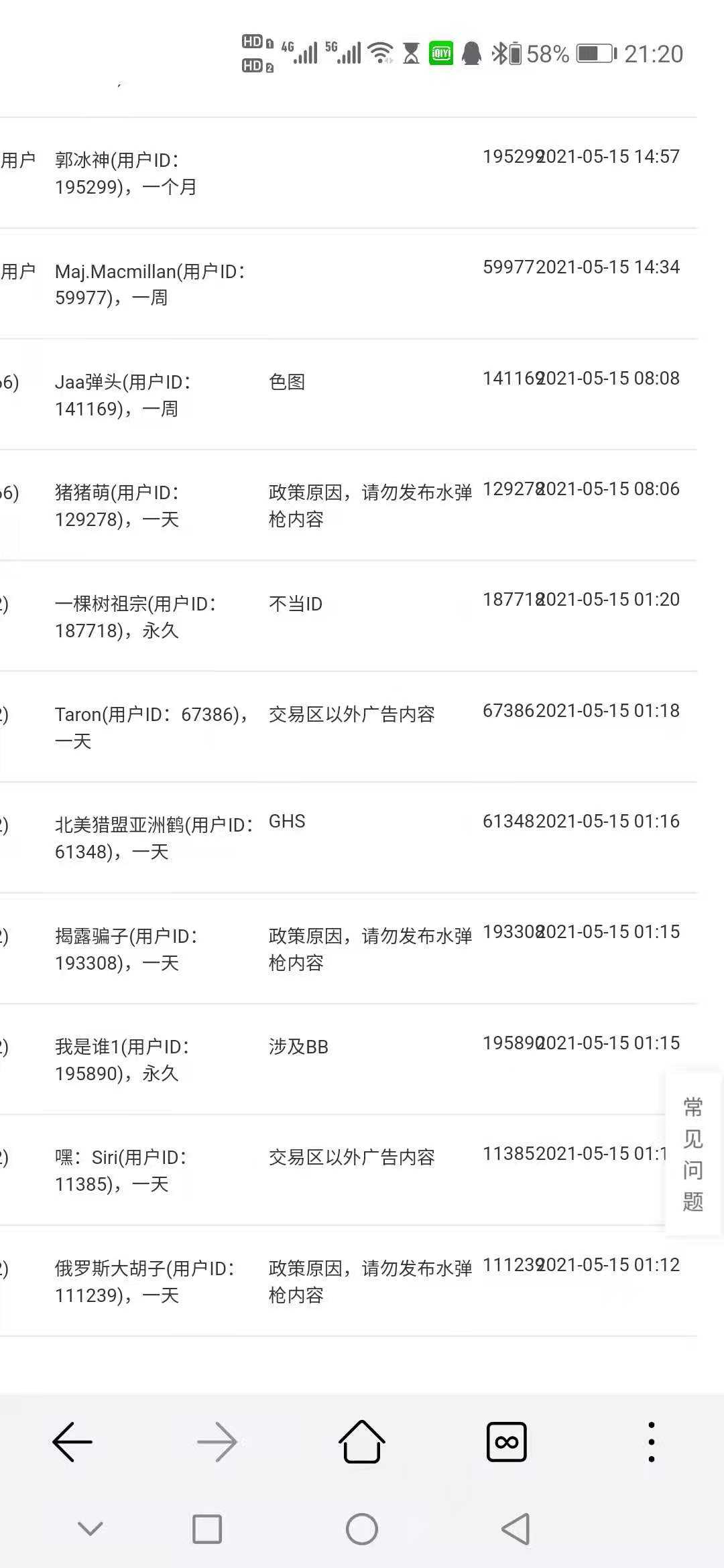Screen dimensions: 724x1568
Task: Tap the system back triangle button
Action: coord(516,1529)
